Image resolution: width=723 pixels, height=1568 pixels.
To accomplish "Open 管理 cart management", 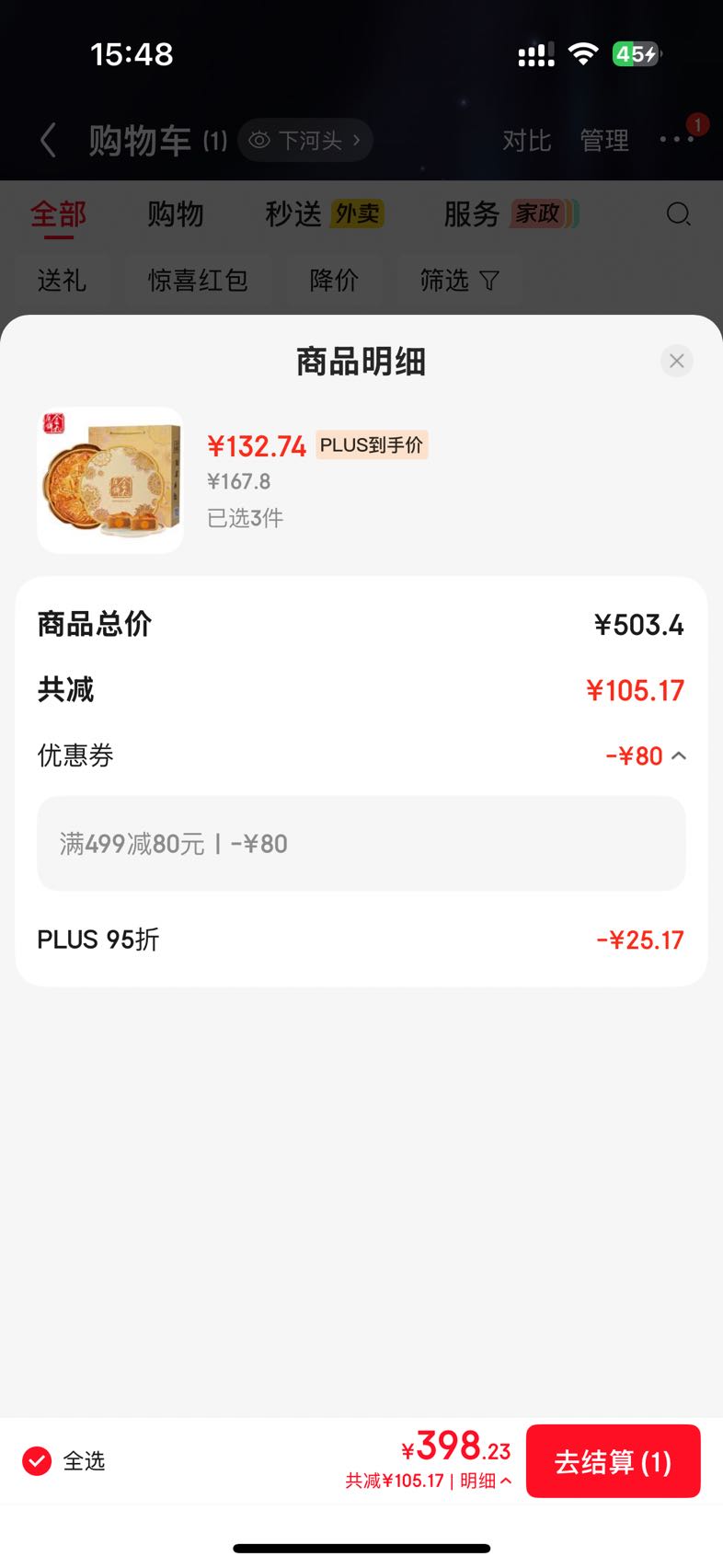I will (604, 141).
